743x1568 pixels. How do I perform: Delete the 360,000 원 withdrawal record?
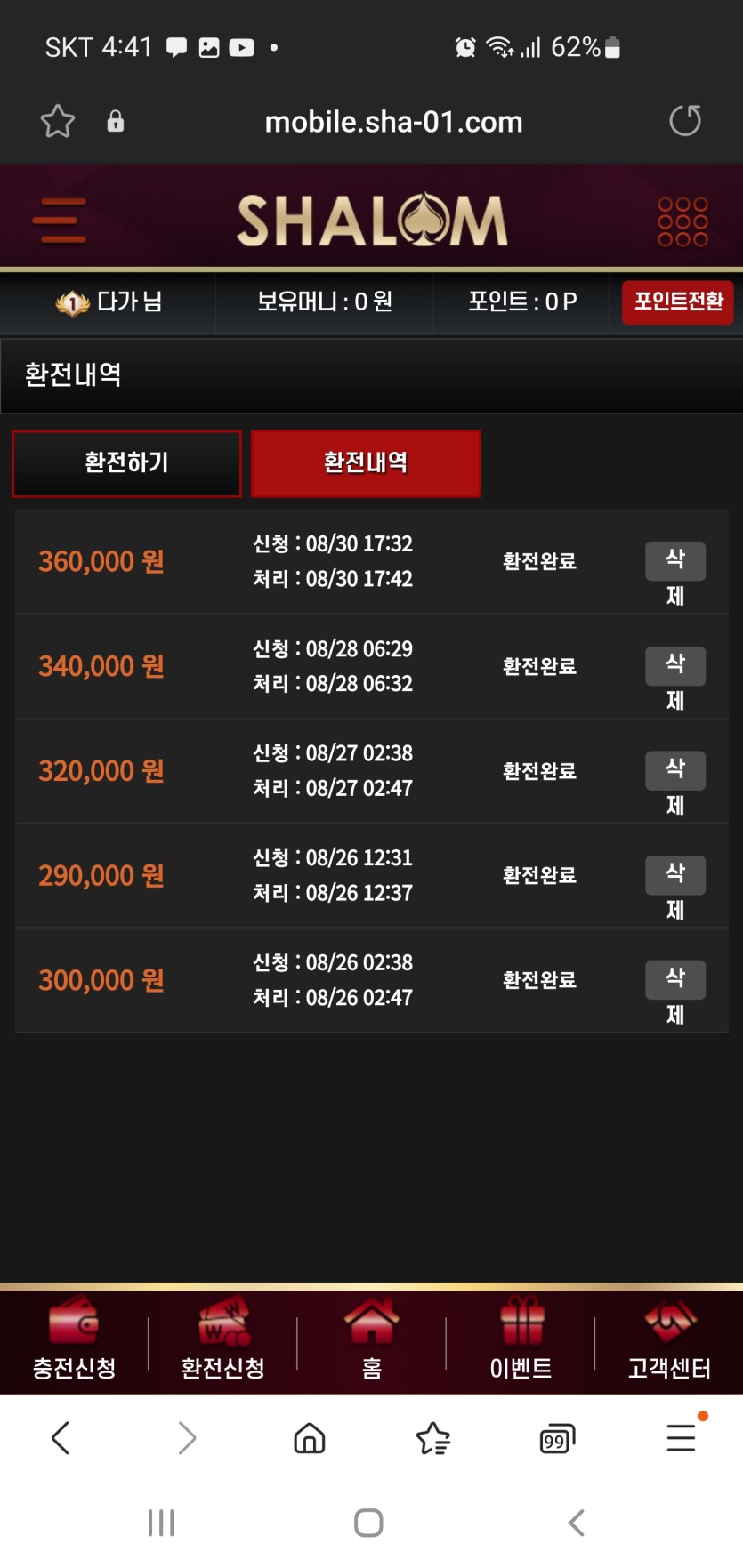tap(675, 561)
